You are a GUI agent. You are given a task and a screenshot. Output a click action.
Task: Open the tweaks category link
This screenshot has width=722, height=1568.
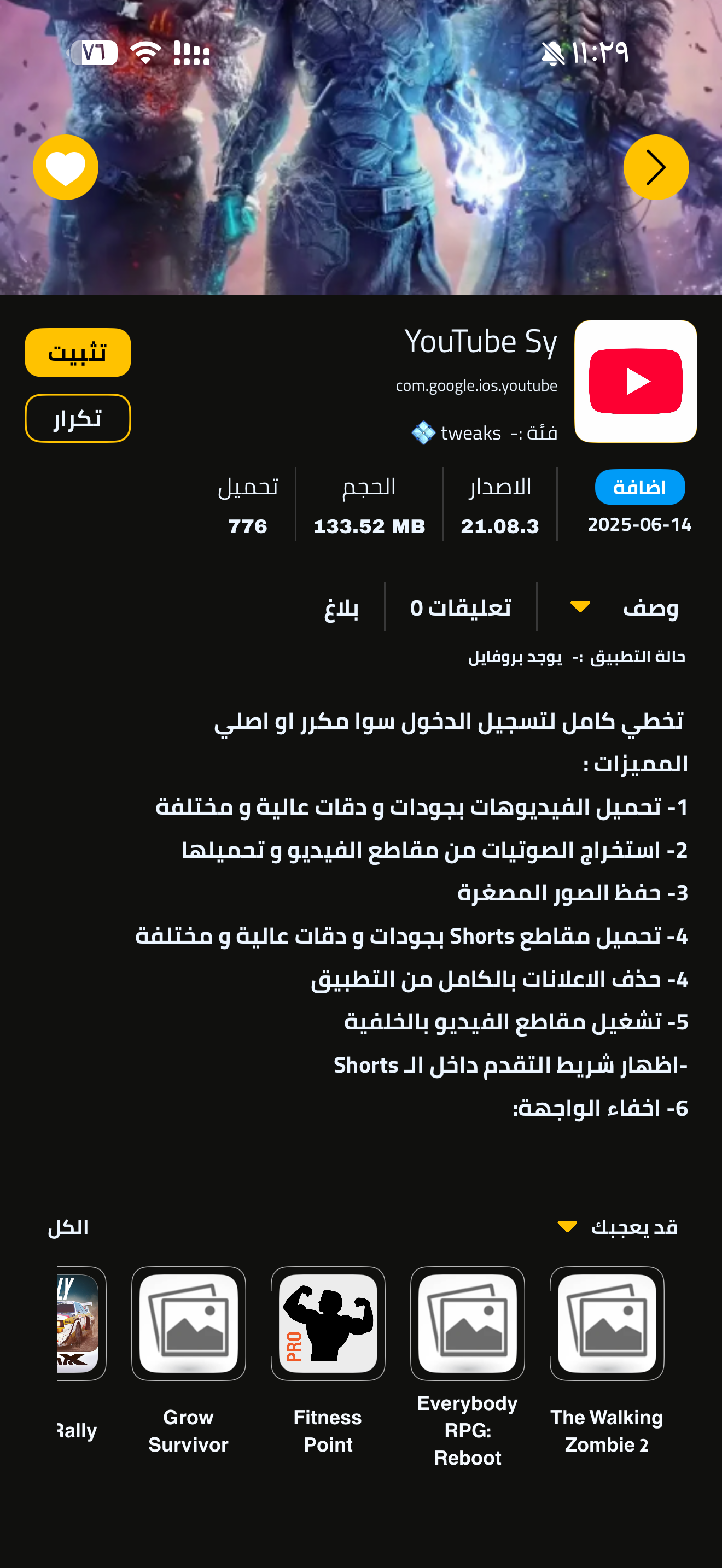pos(470,433)
